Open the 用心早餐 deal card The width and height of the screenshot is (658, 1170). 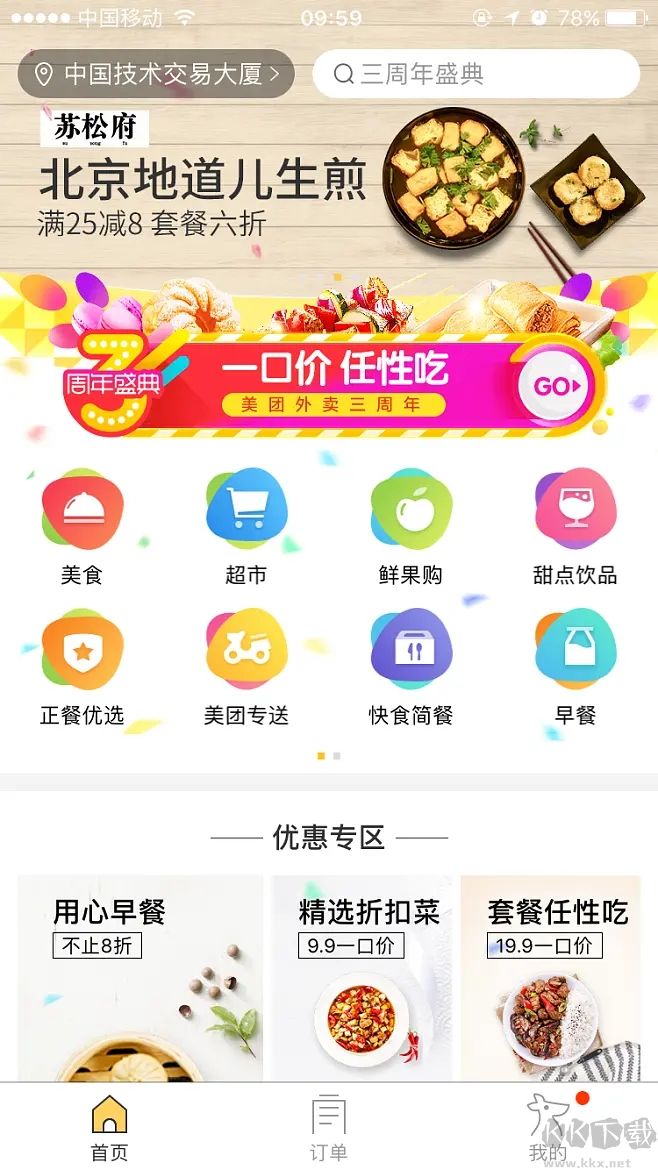(140, 978)
